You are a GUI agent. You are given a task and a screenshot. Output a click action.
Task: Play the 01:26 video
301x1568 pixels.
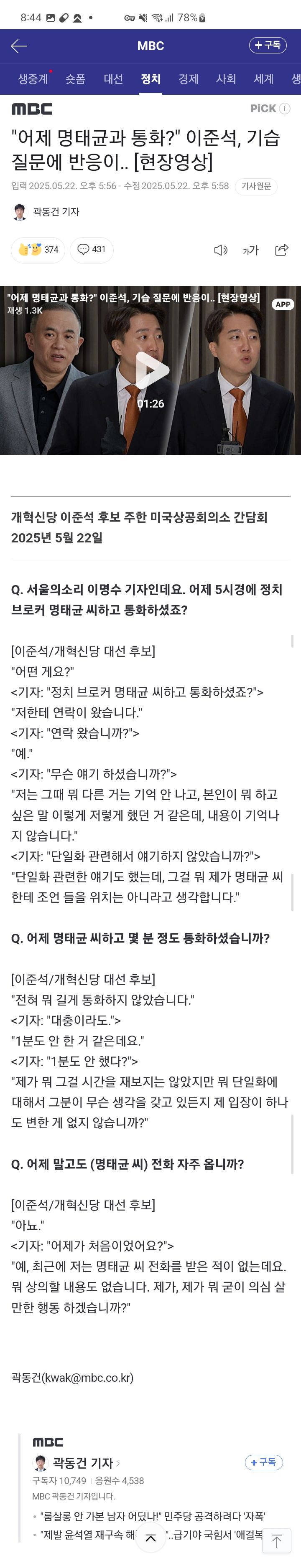[x=150, y=370]
